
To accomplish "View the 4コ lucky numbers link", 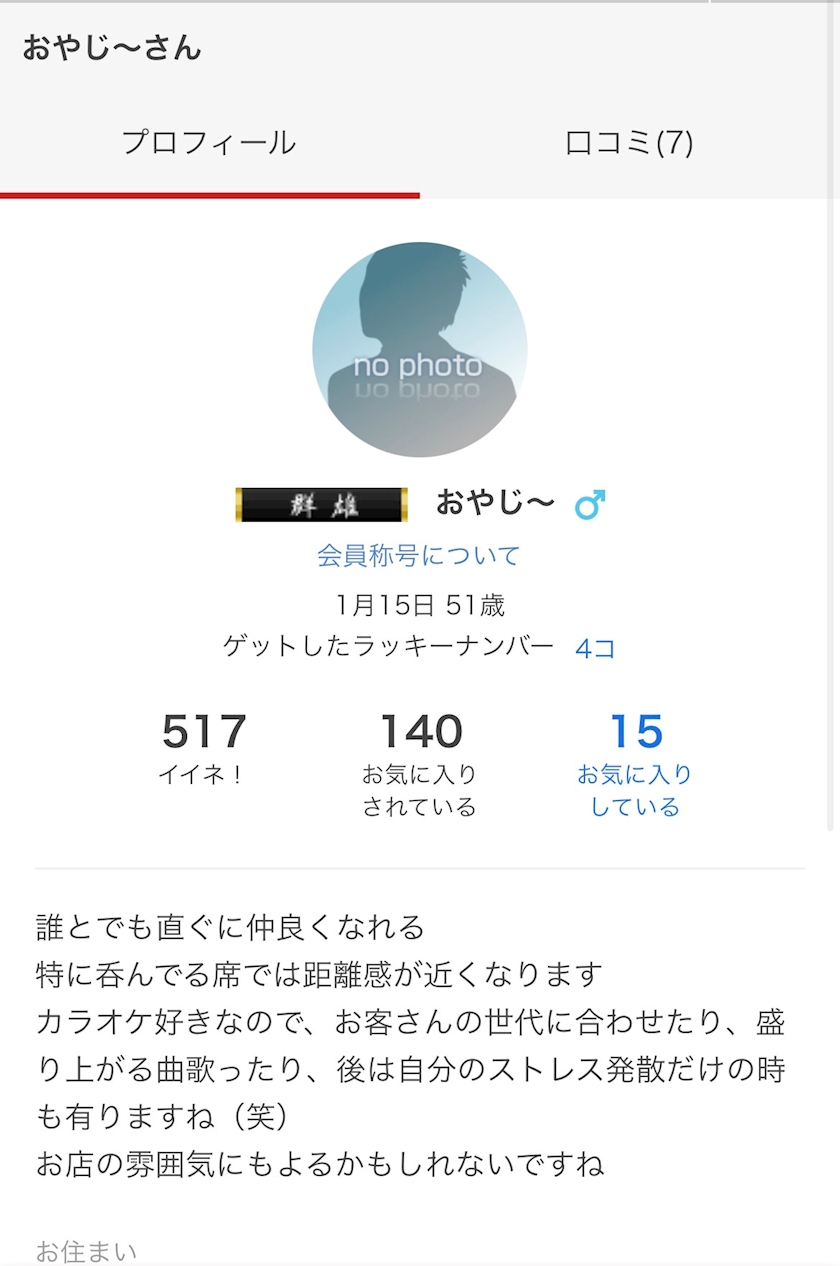I will (x=595, y=648).
